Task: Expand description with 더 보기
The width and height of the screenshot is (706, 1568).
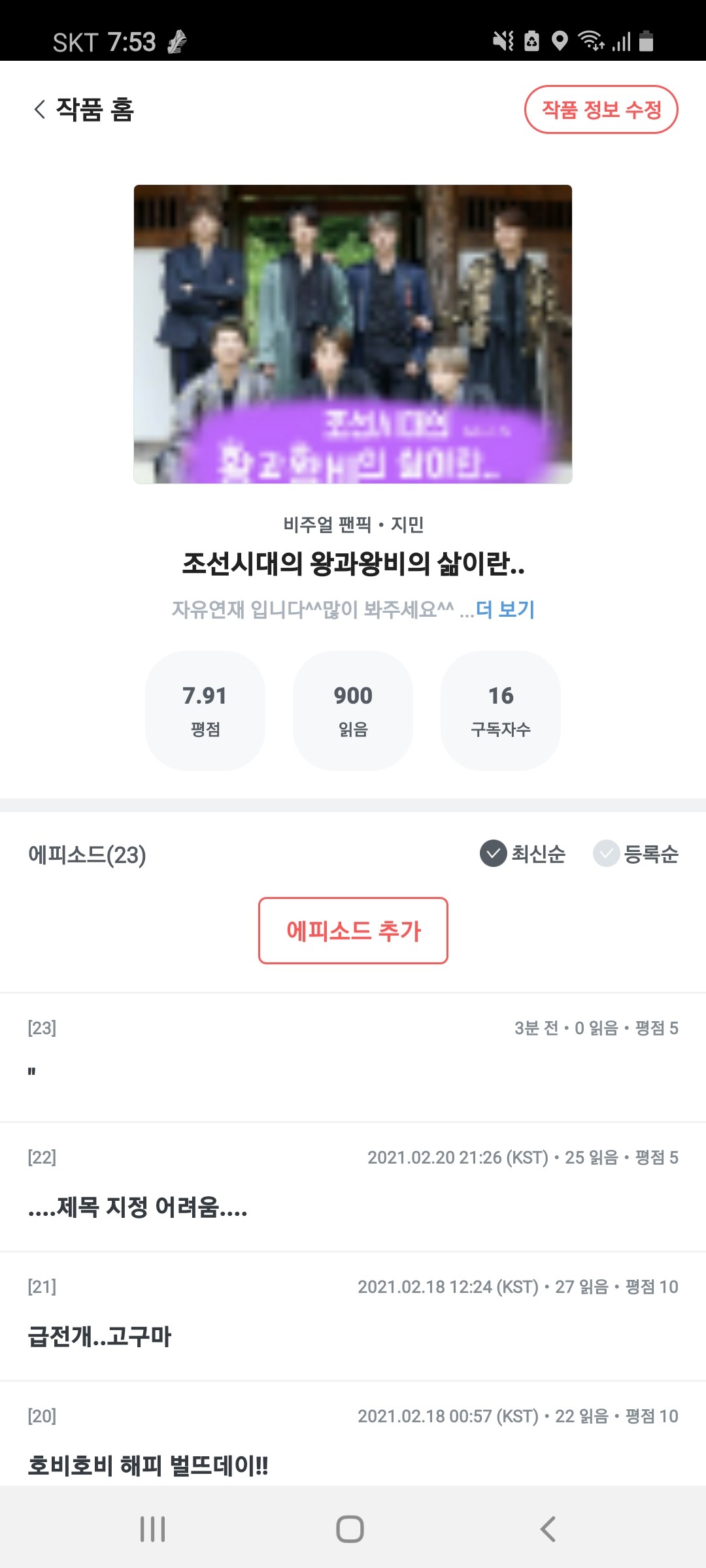Action: coord(505,610)
